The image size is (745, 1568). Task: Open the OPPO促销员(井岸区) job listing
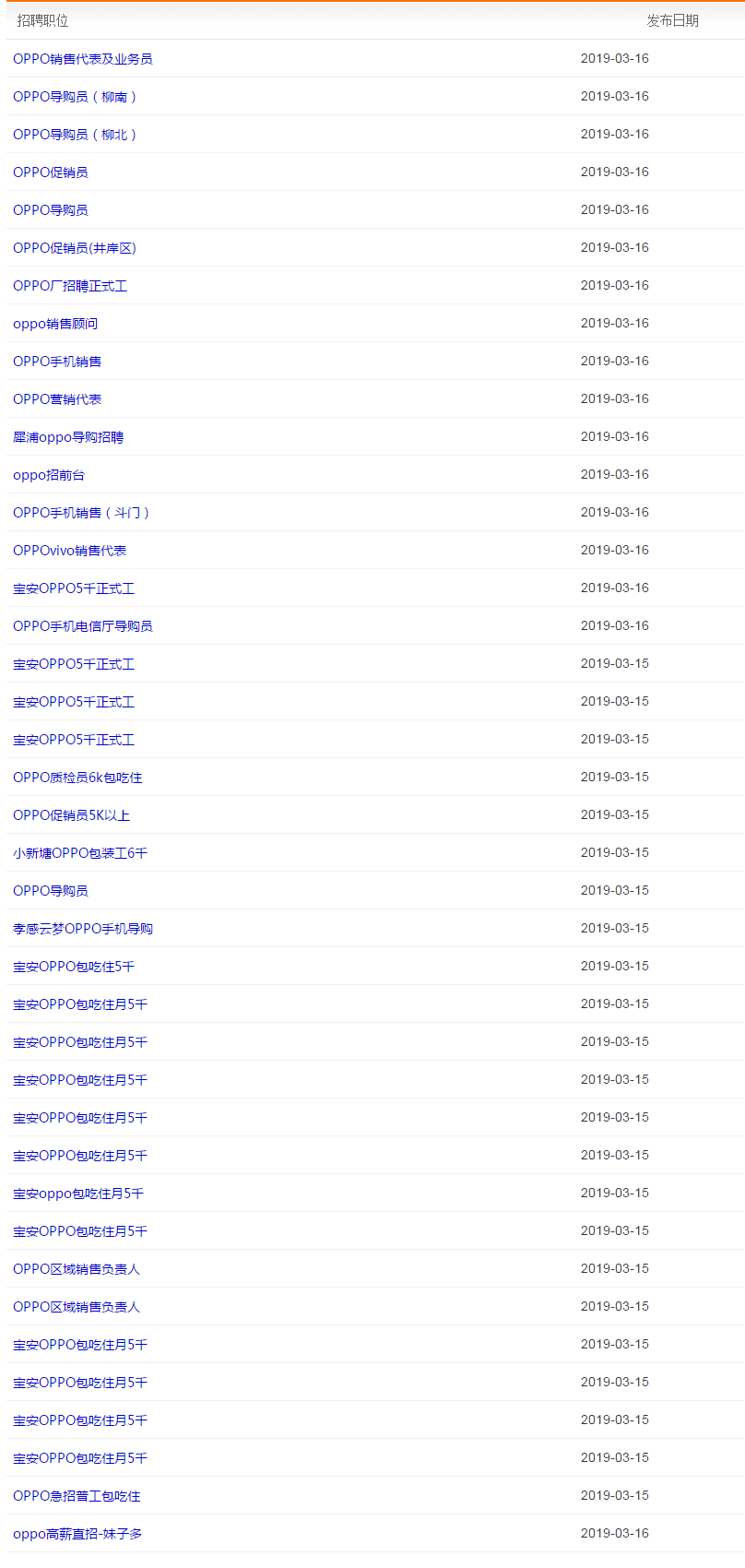coord(74,248)
